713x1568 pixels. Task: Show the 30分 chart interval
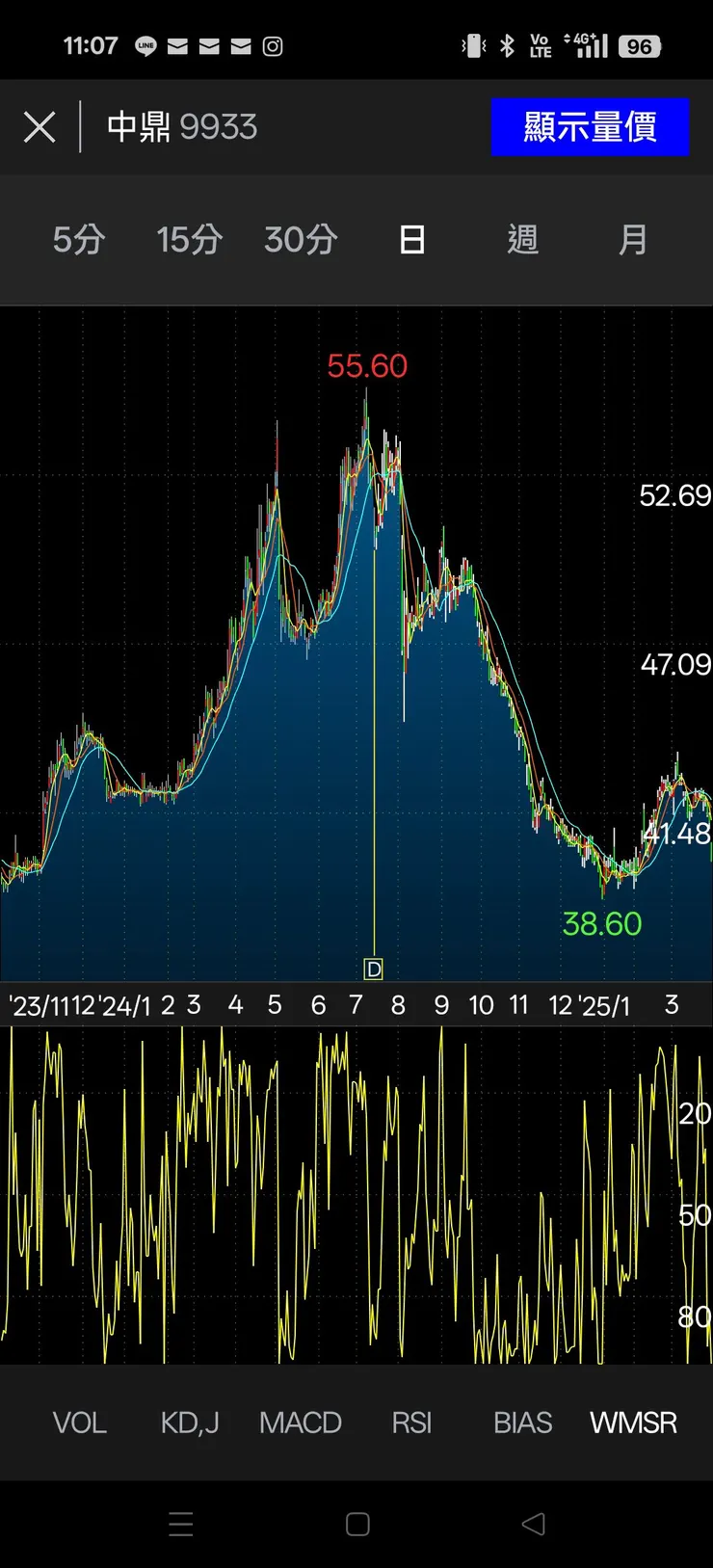(x=301, y=239)
